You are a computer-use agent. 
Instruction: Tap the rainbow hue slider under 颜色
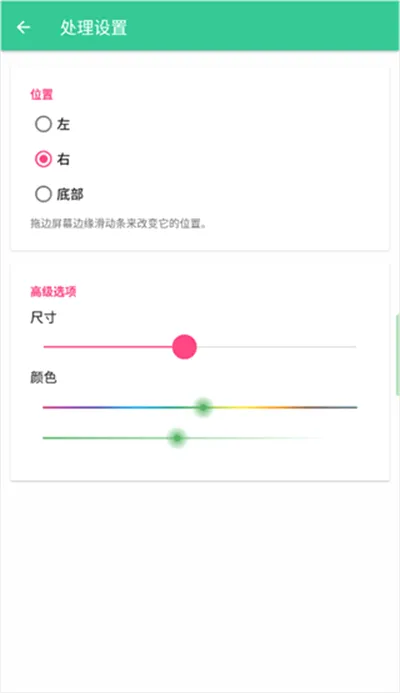tap(200, 407)
